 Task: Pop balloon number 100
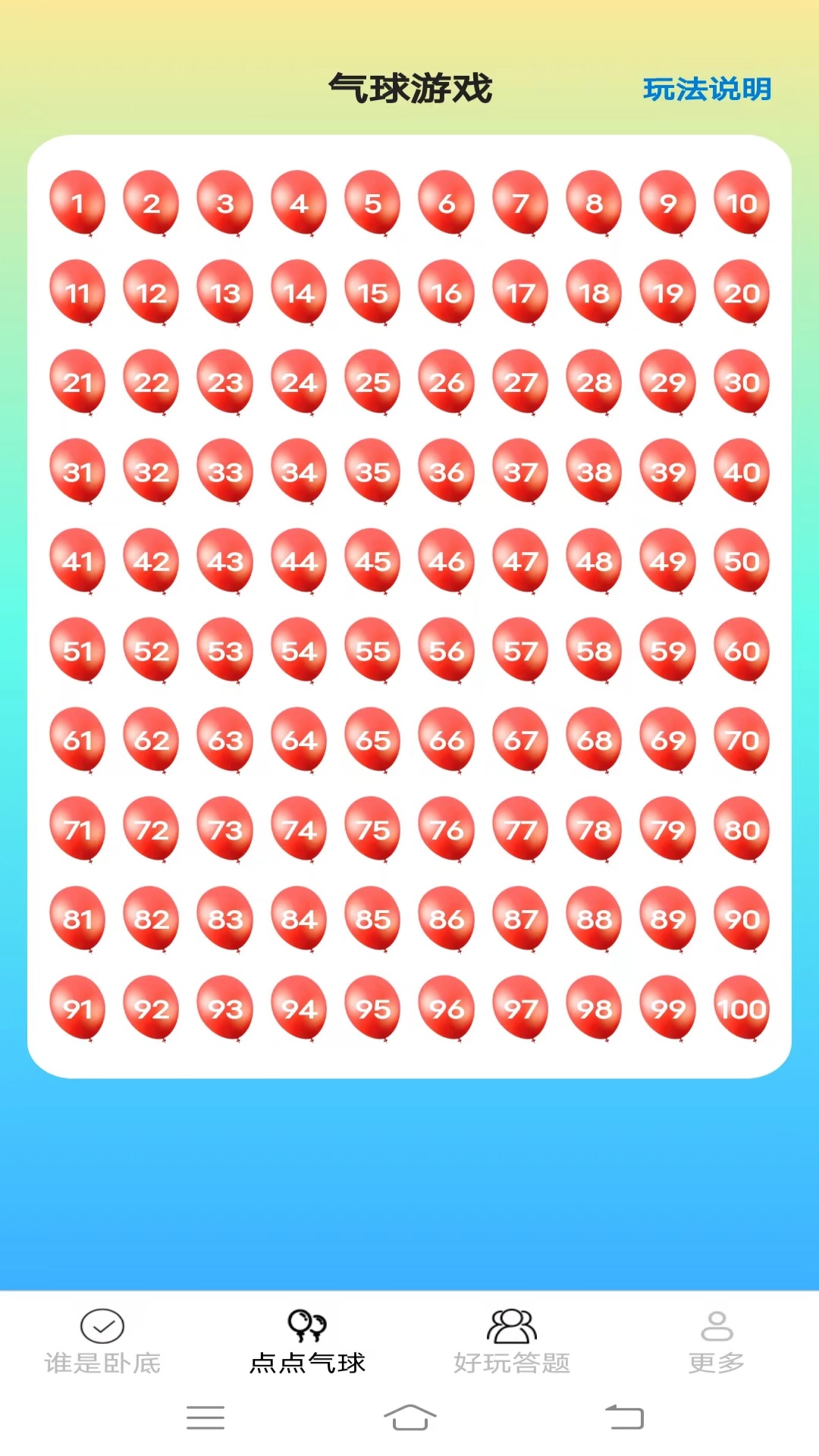click(x=742, y=1008)
